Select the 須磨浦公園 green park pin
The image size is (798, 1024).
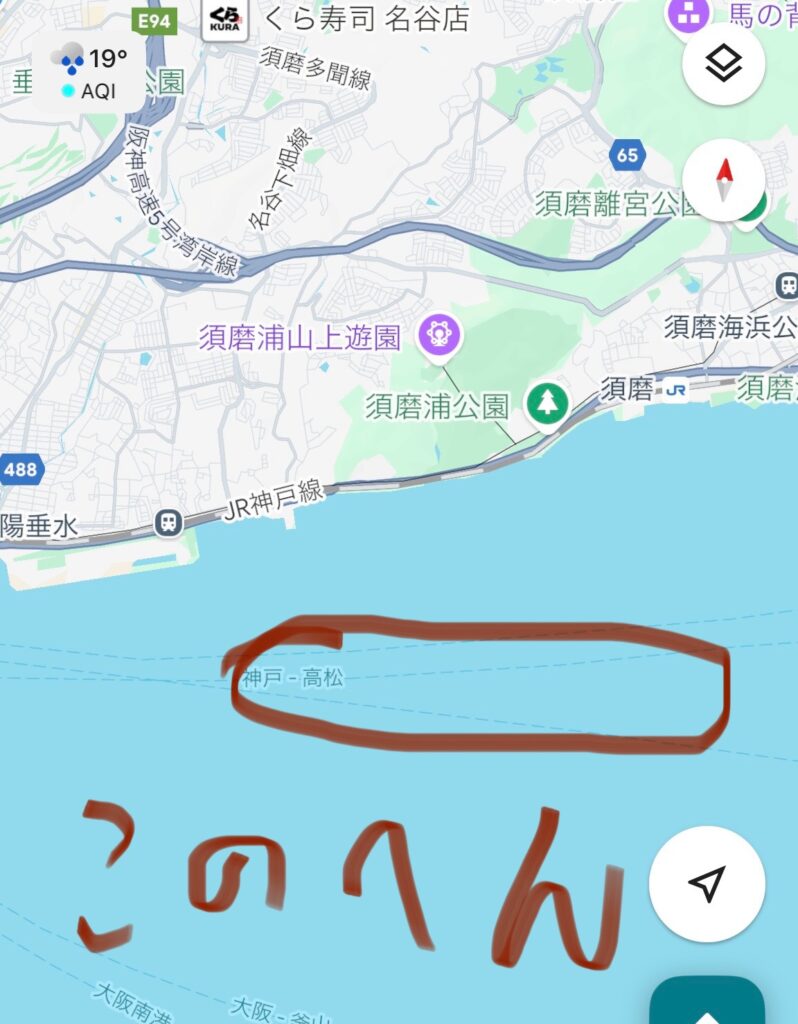(547, 403)
